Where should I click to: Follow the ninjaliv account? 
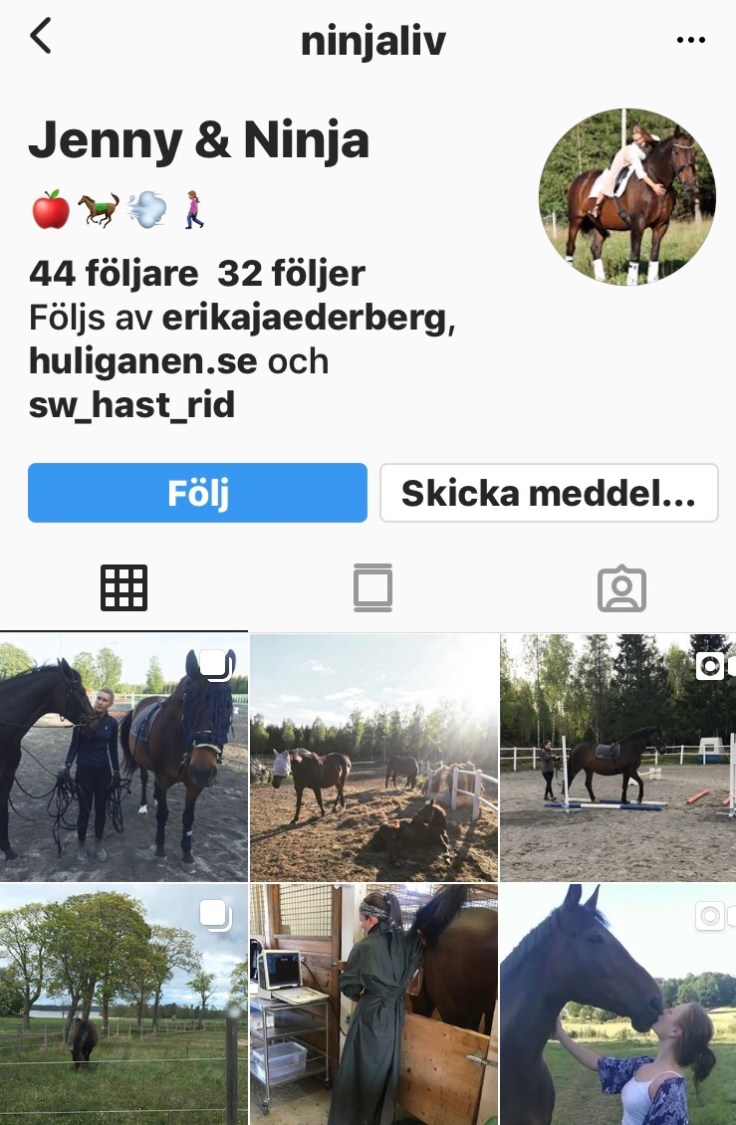click(x=197, y=492)
